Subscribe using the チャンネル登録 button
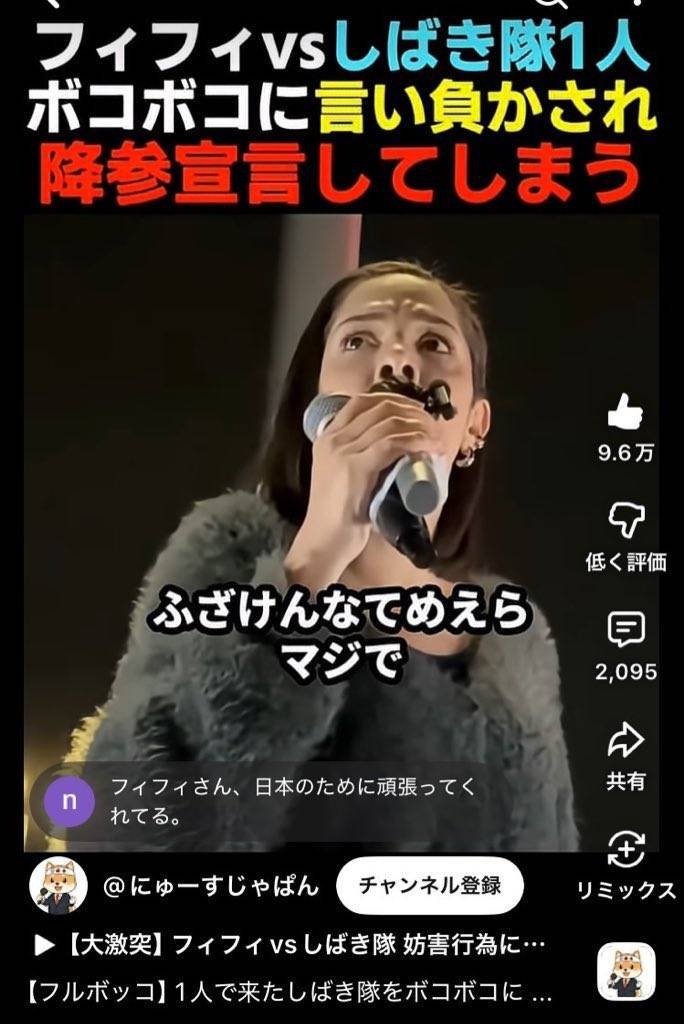The height and width of the screenshot is (1024, 684). pos(429,885)
